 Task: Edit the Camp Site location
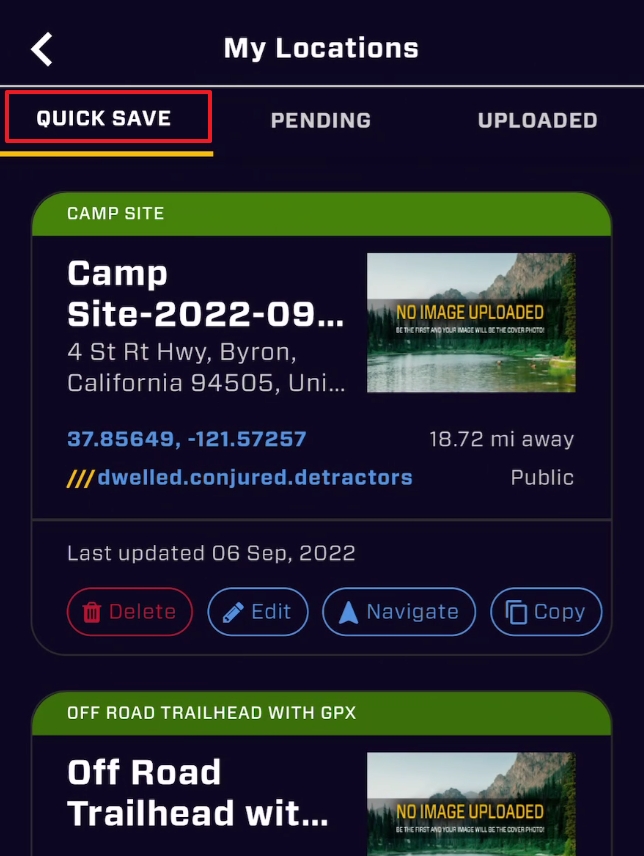pyautogui.click(x=258, y=612)
